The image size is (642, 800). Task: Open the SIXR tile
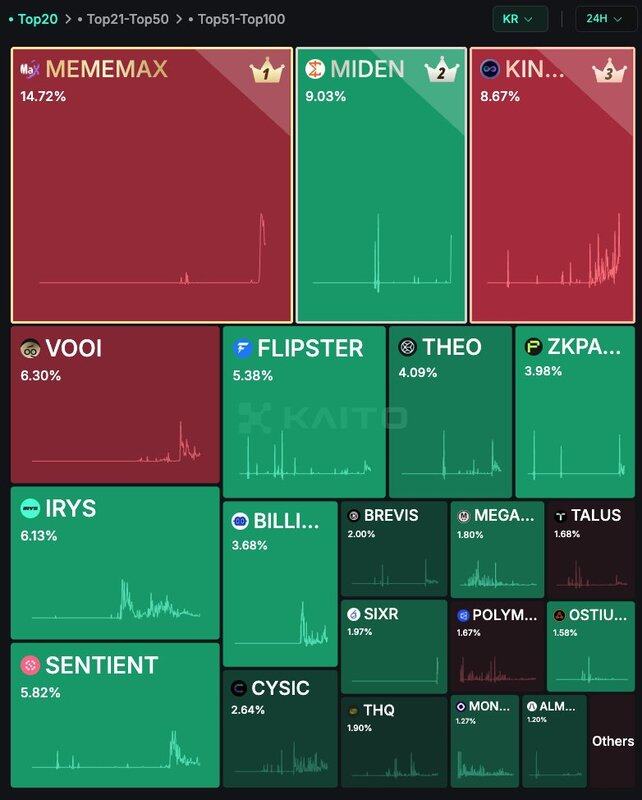[x=393, y=646]
